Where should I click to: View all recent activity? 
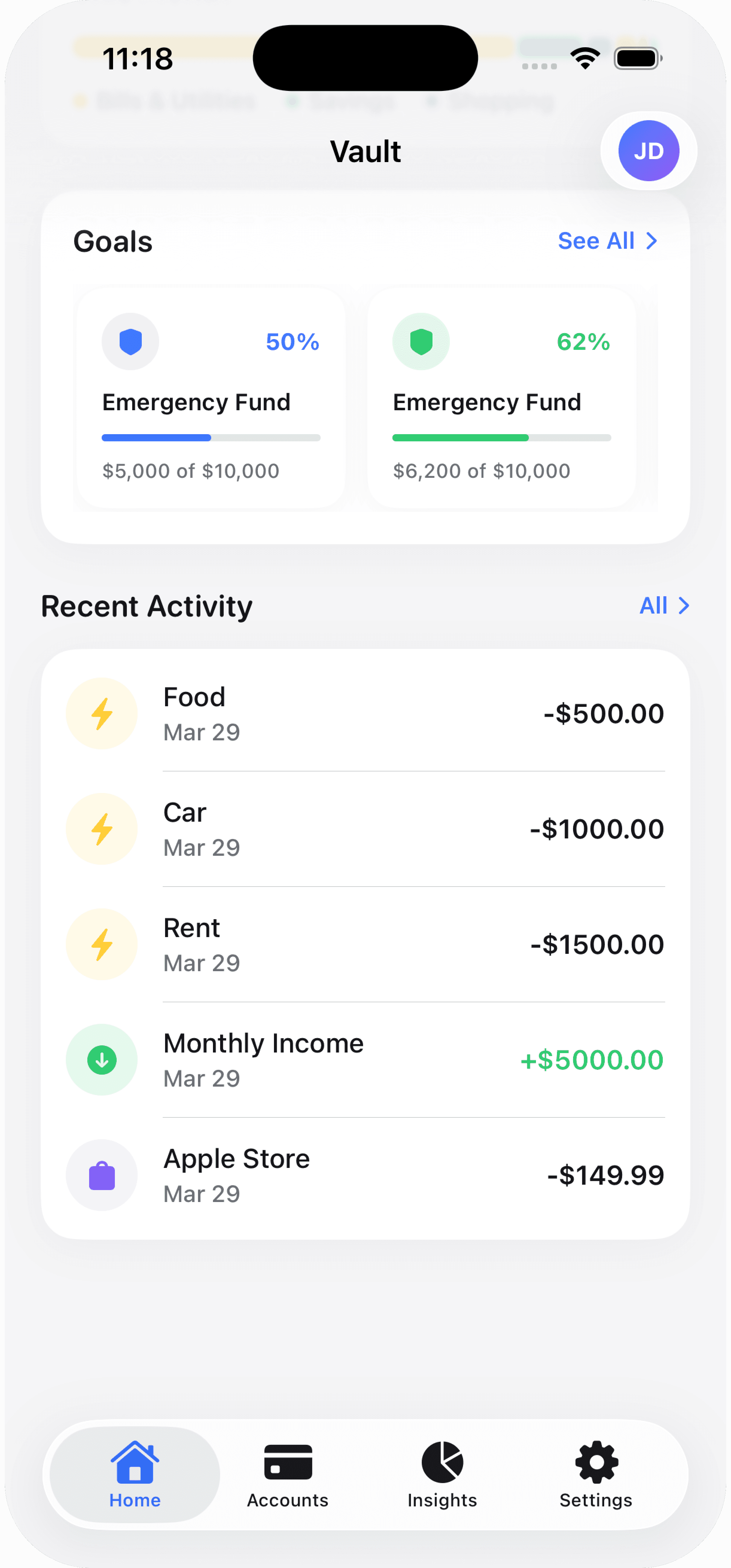pos(663,606)
